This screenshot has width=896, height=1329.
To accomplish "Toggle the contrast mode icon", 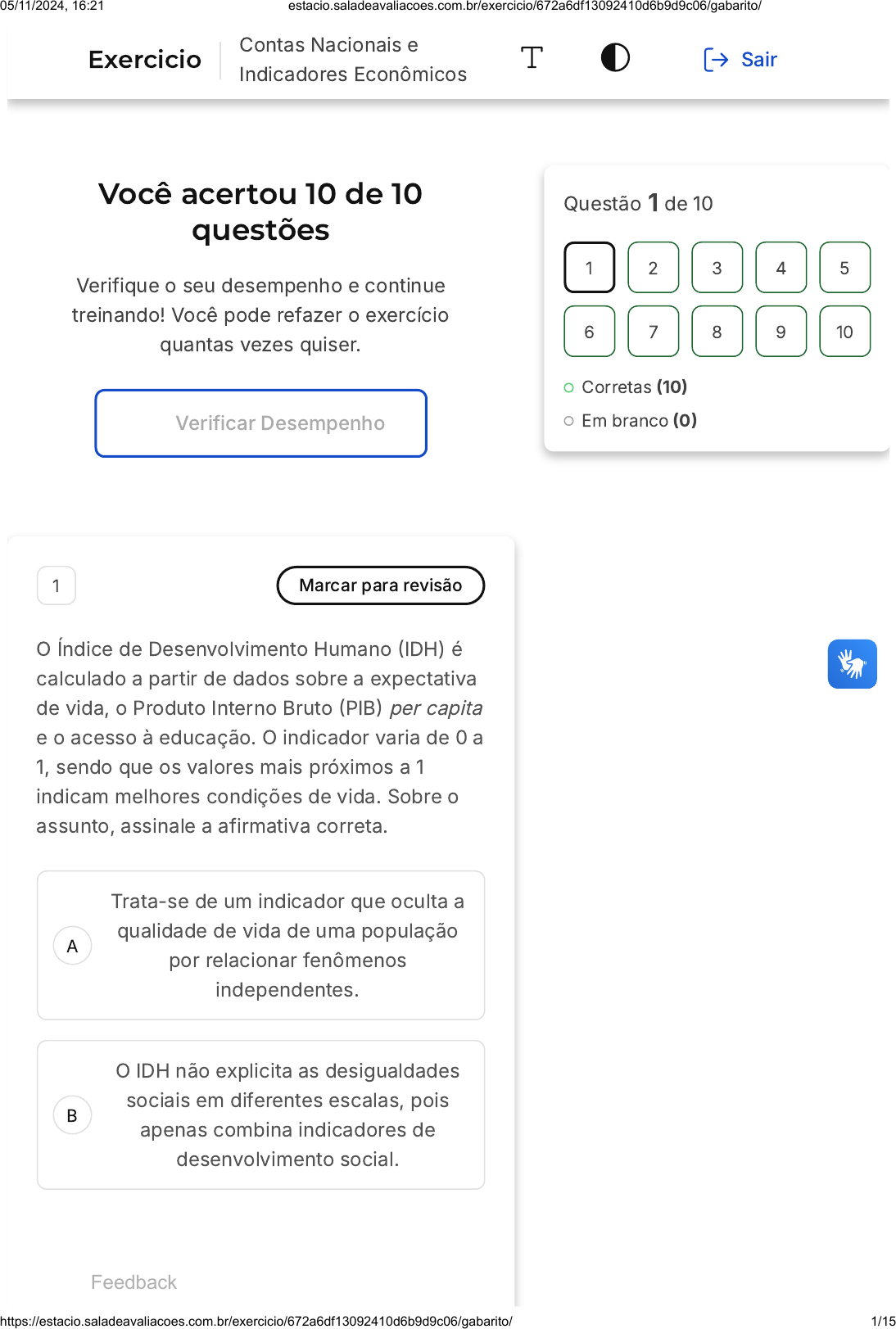I will point(615,58).
